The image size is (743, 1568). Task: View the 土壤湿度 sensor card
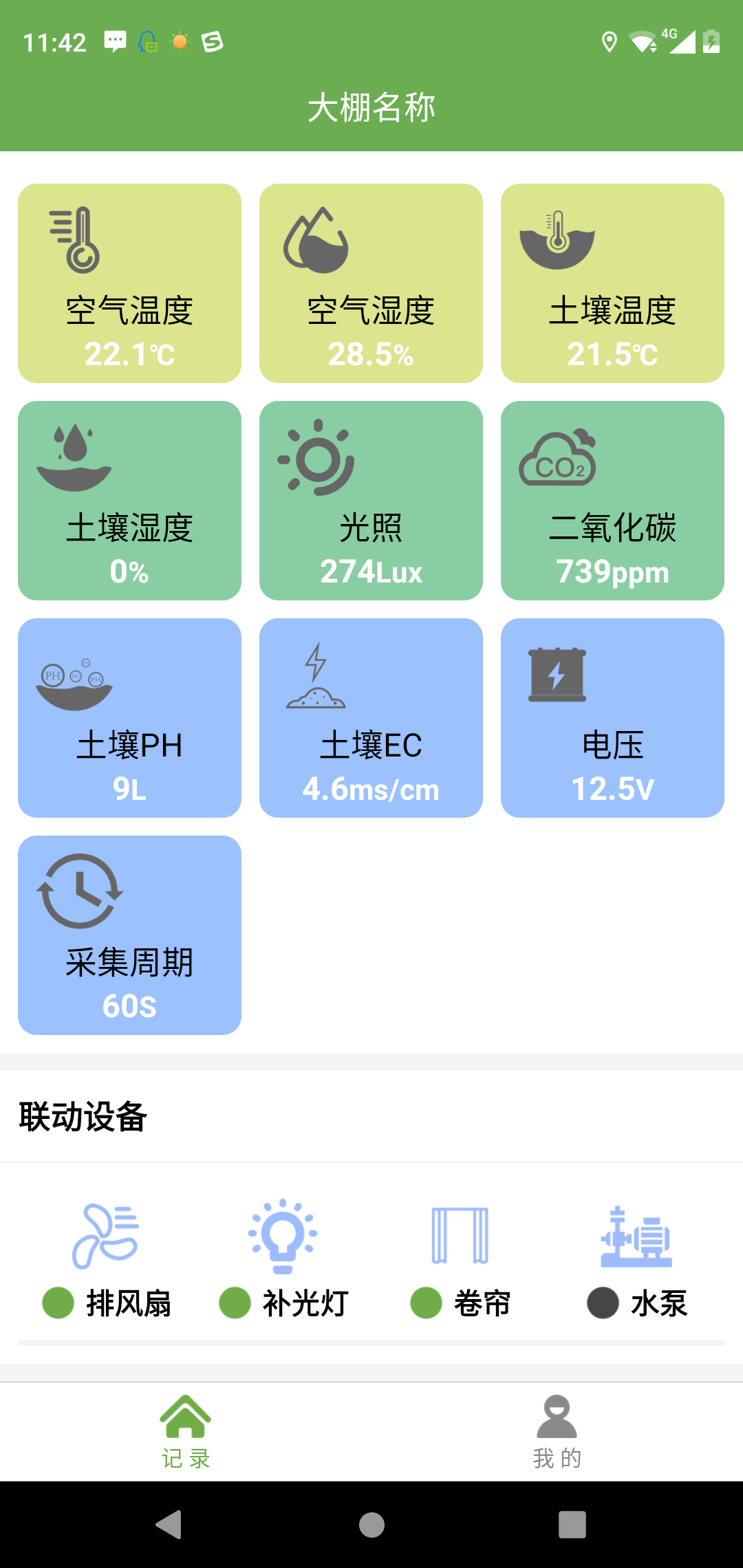click(129, 501)
